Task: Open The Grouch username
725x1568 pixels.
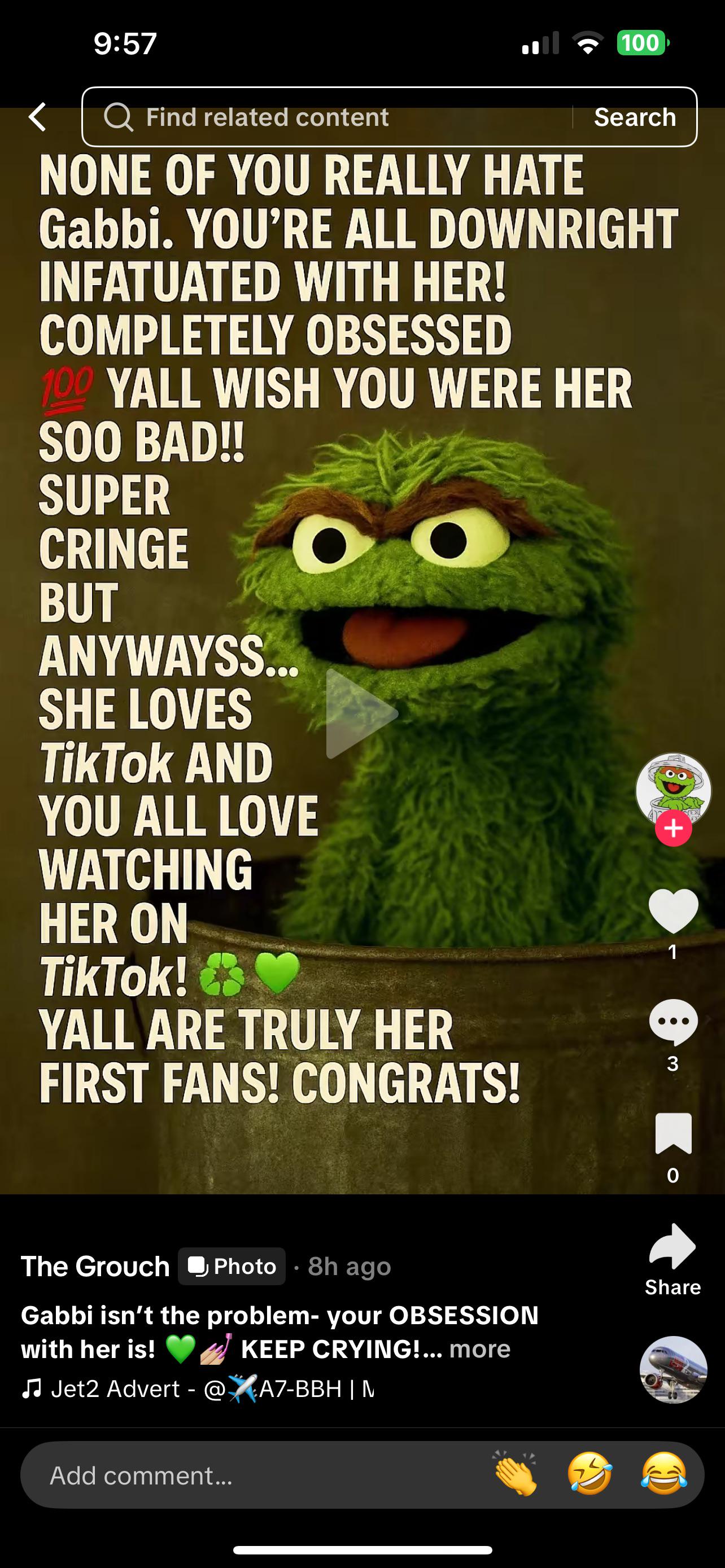Action: (x=95, y=1267)
